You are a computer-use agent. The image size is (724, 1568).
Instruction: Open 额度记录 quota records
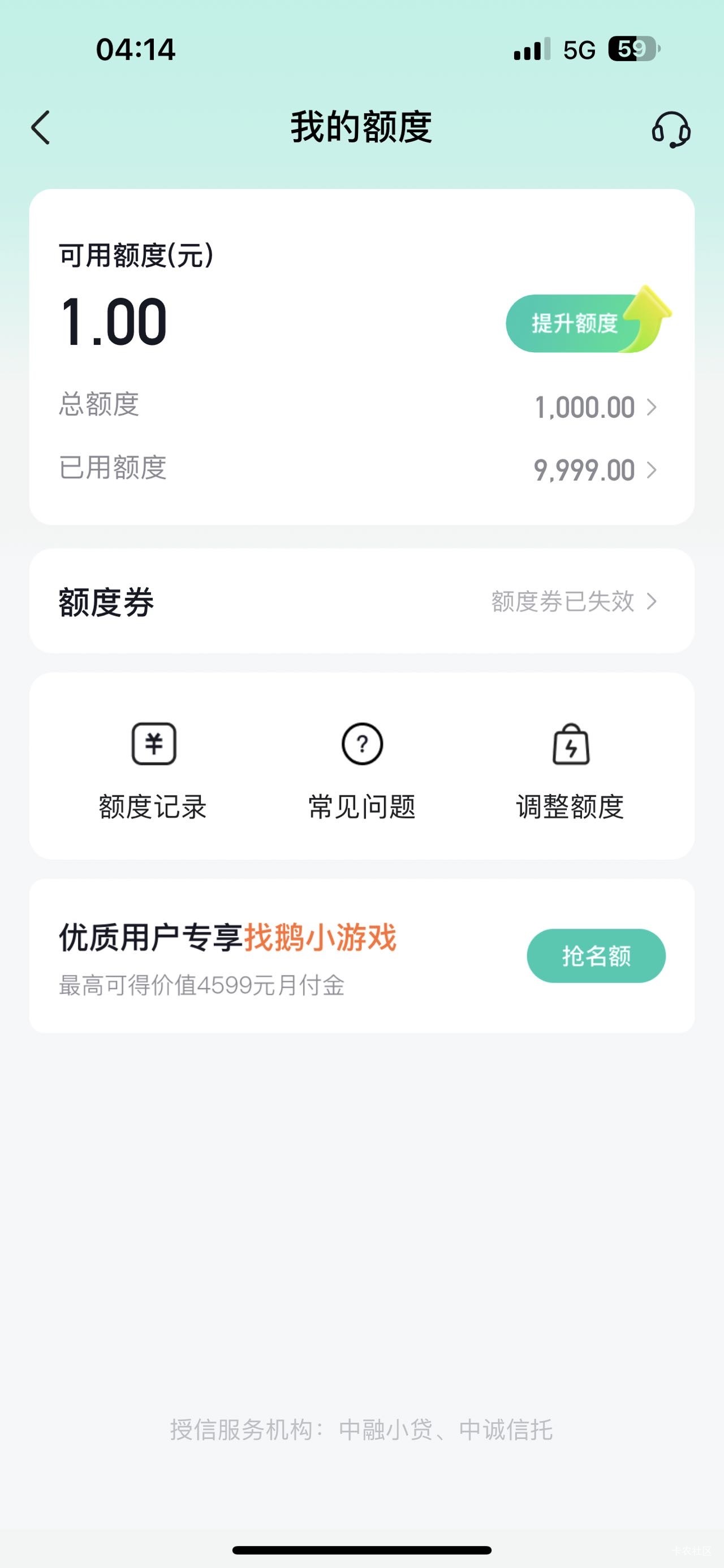pyautogui.click(x=153, y=768)
